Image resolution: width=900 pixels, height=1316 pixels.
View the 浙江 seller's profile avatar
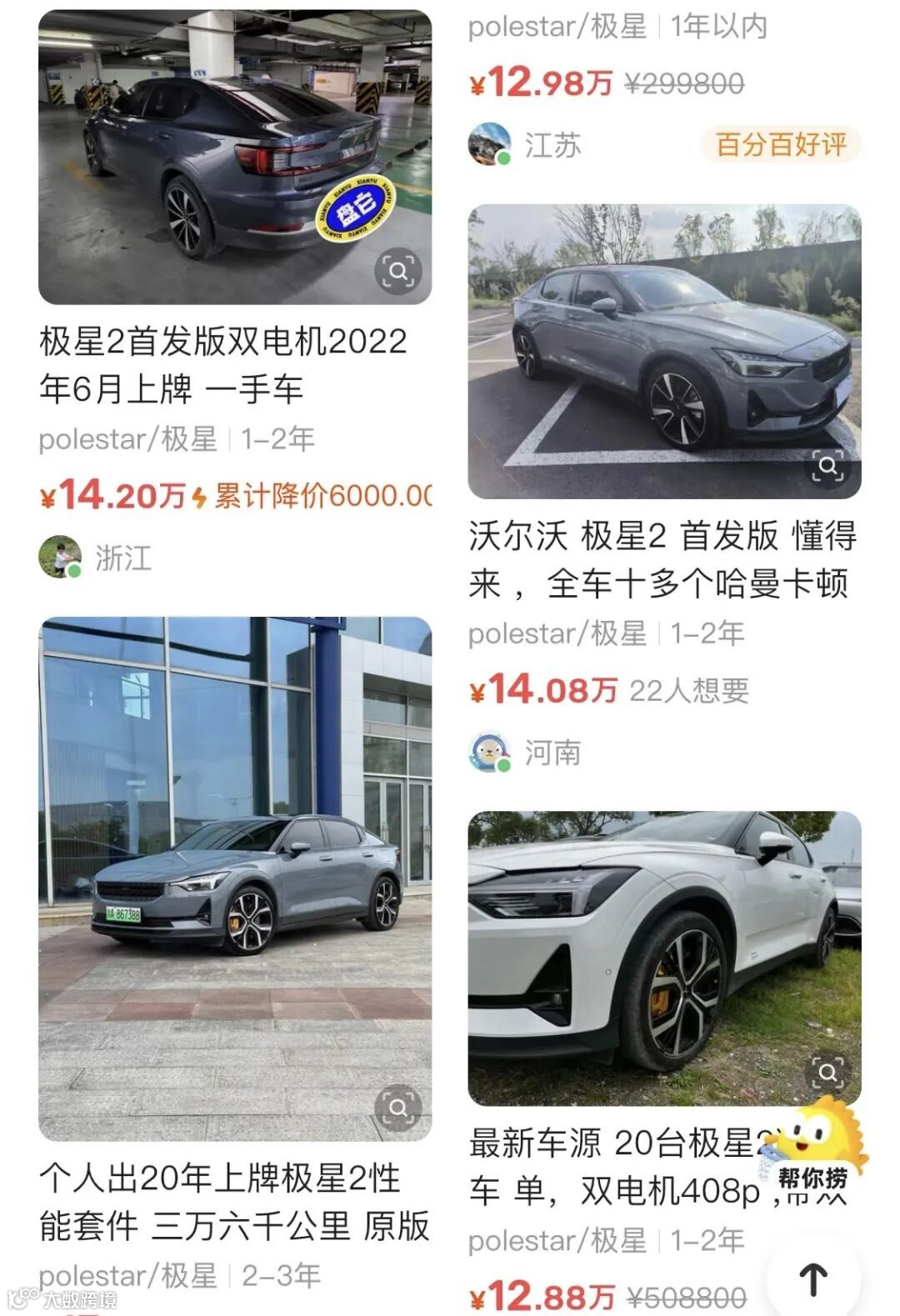point(60,557)
